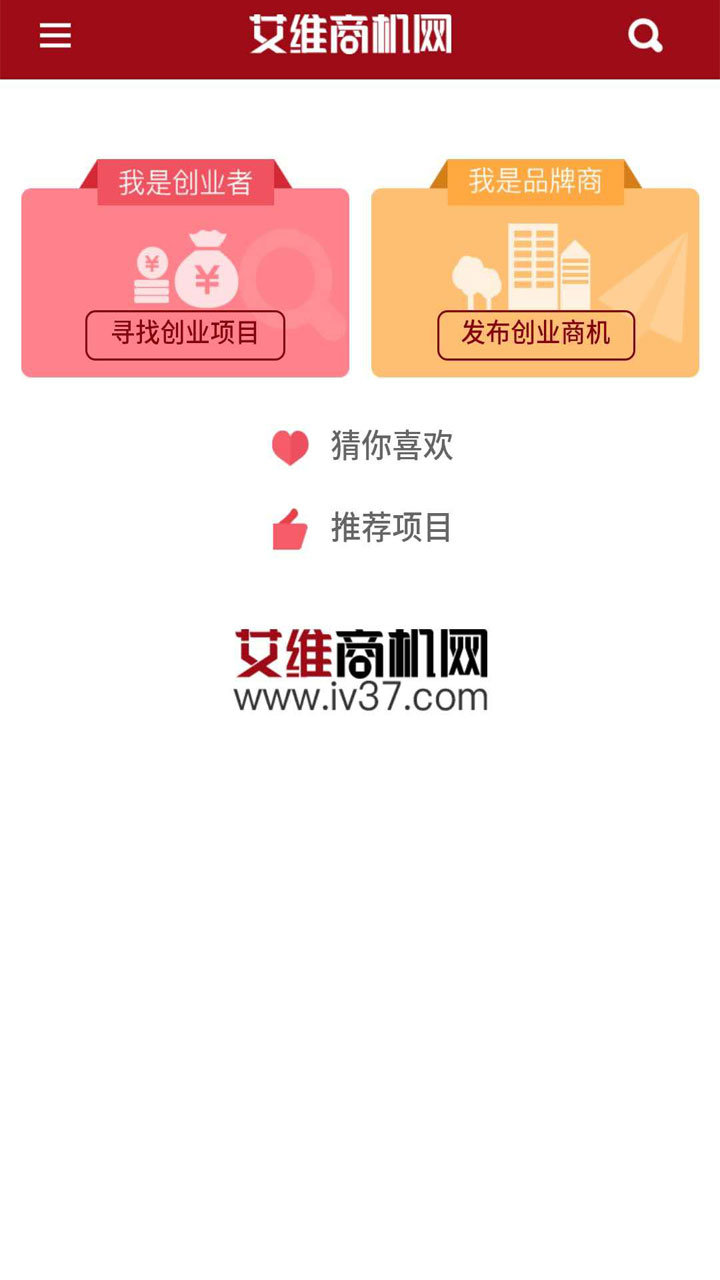Open the hamburger drawer menu
This screenshot has width=720, height=1280.
[x=55, y=36]
